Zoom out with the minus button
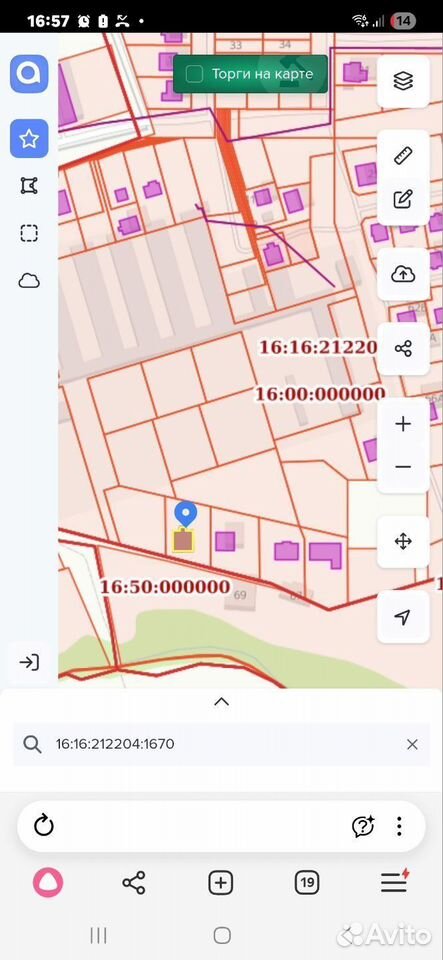This screenshot has width=443, height=960. tap(403, 467)
